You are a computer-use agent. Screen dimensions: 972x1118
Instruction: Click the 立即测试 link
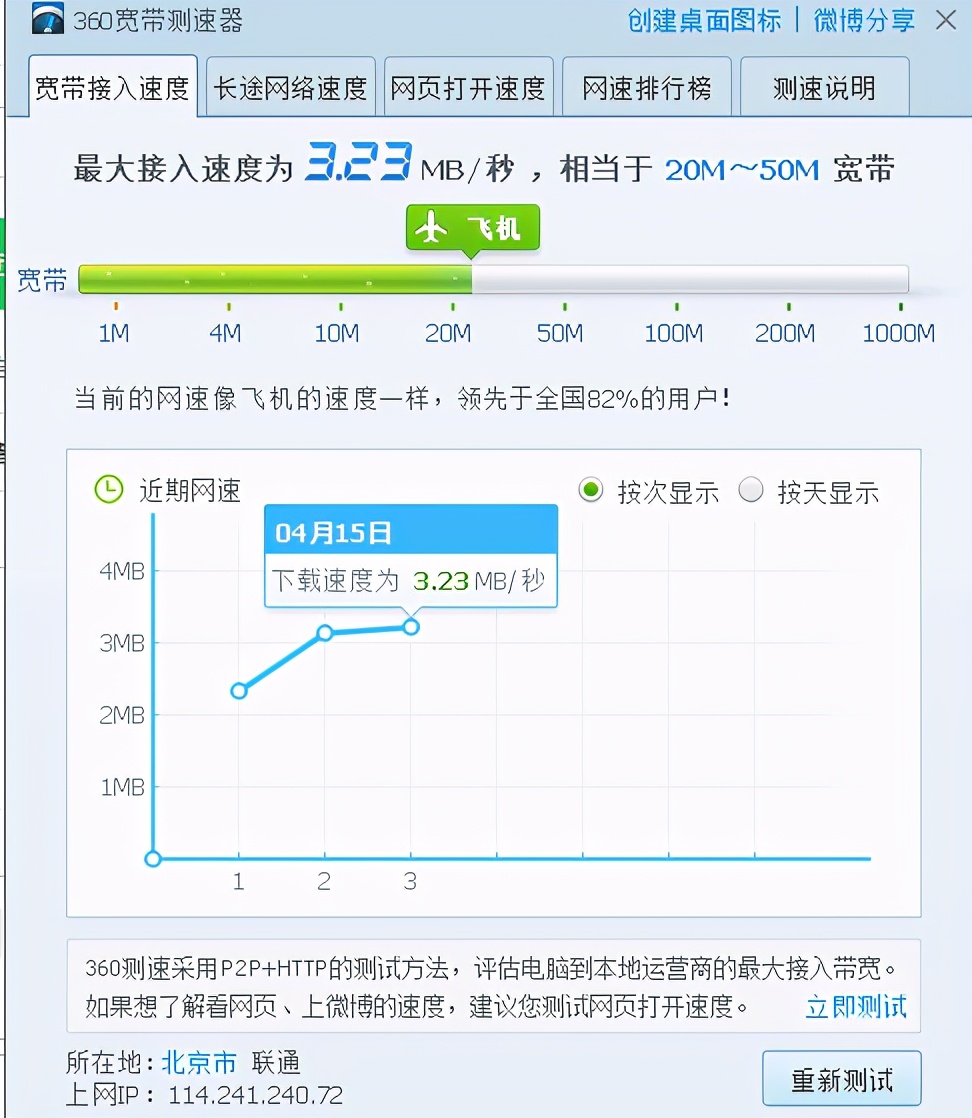tap(855, 1008)
